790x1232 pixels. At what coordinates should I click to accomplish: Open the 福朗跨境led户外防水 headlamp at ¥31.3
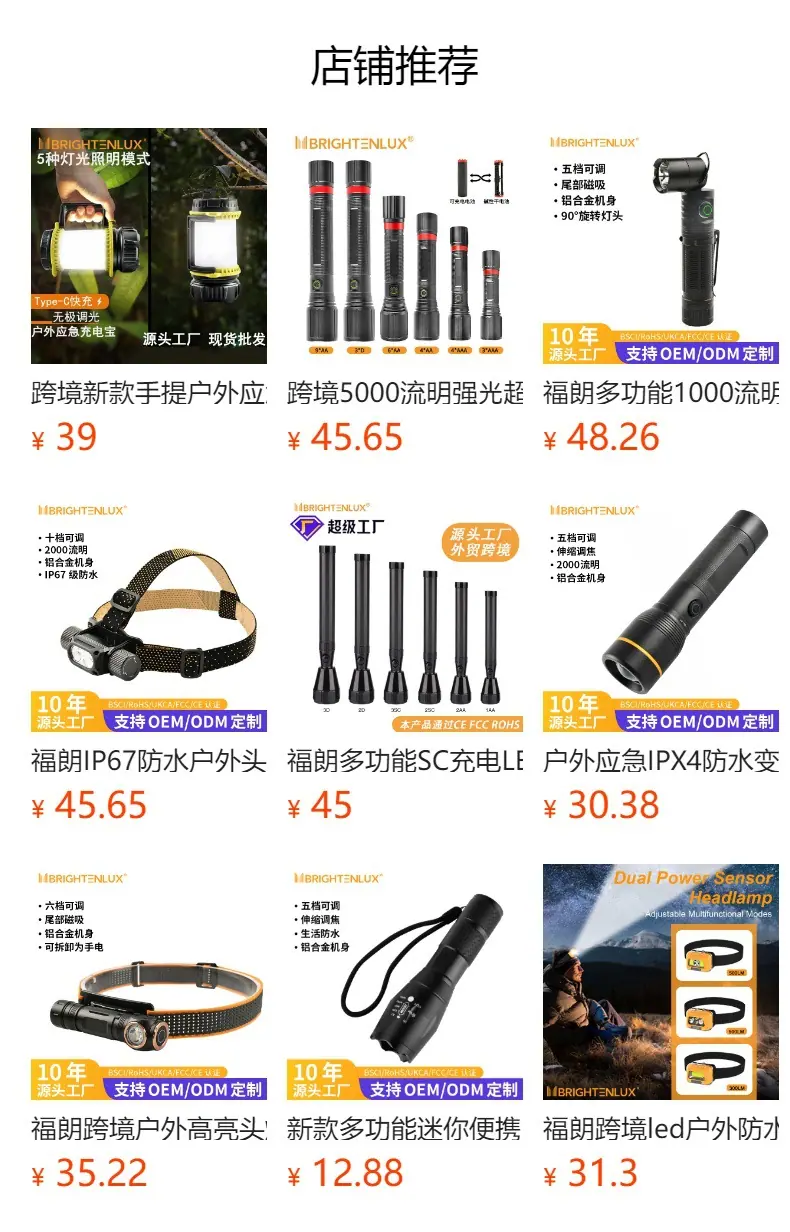[661, 982]
